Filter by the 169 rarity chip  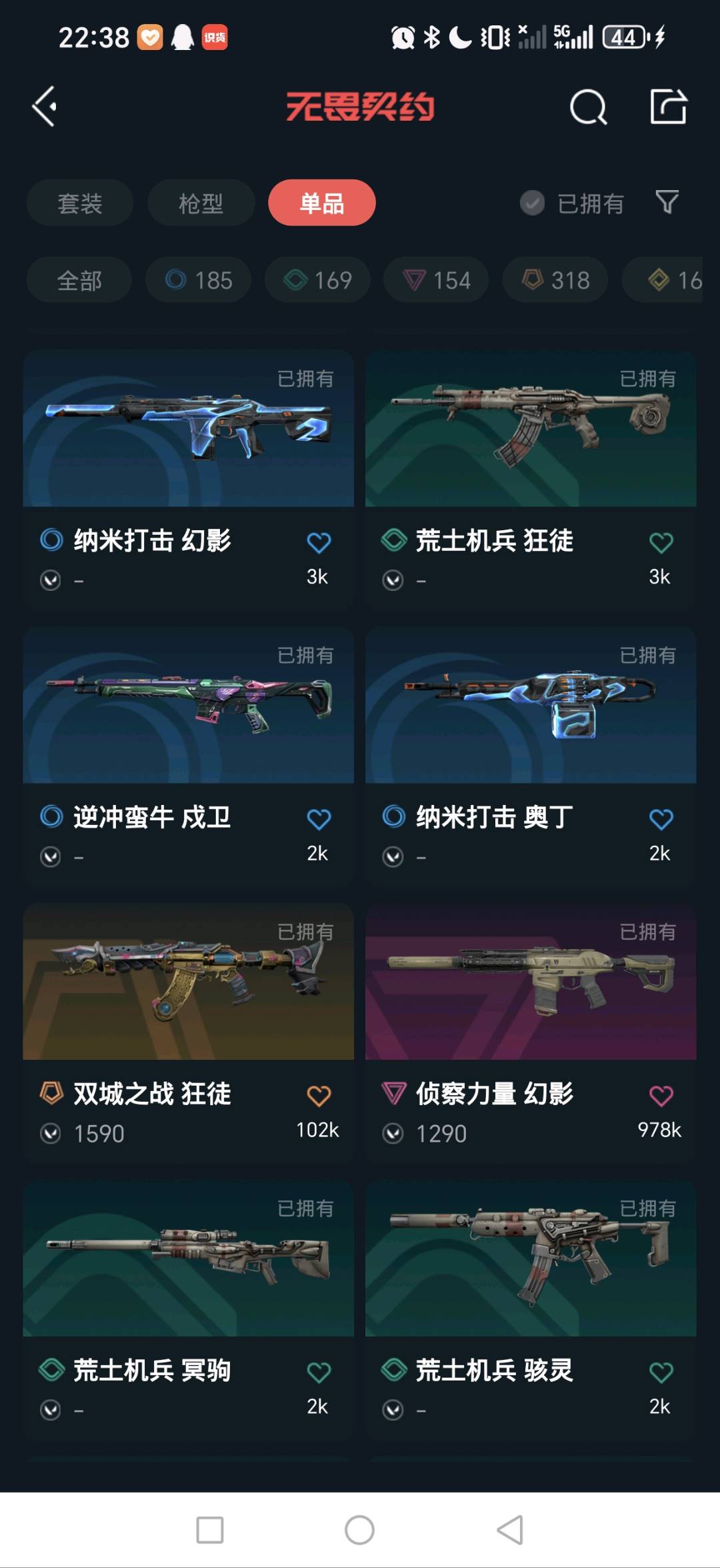[x=317, y=280]
